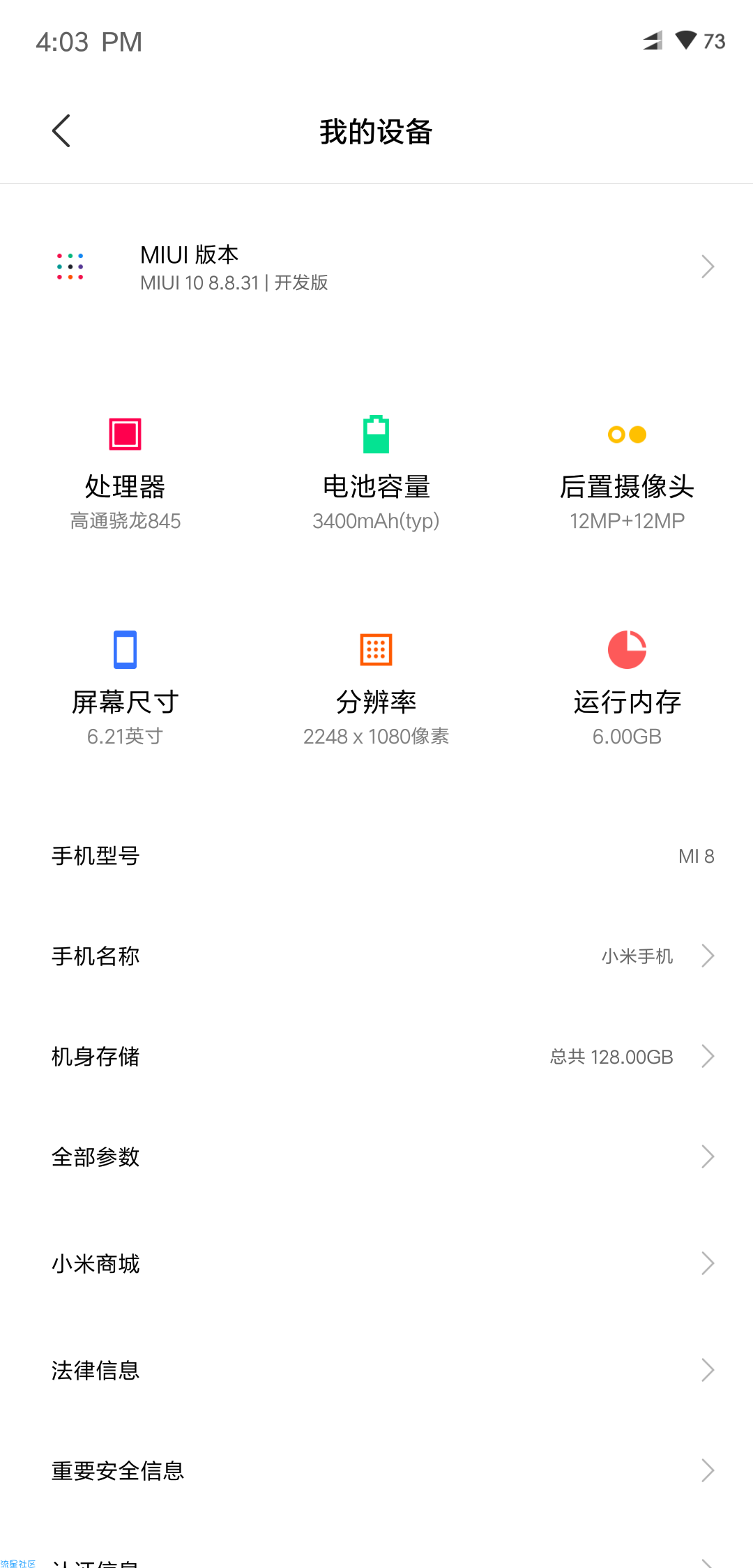Open 重要安全信息

click(x=376, y=1470)
